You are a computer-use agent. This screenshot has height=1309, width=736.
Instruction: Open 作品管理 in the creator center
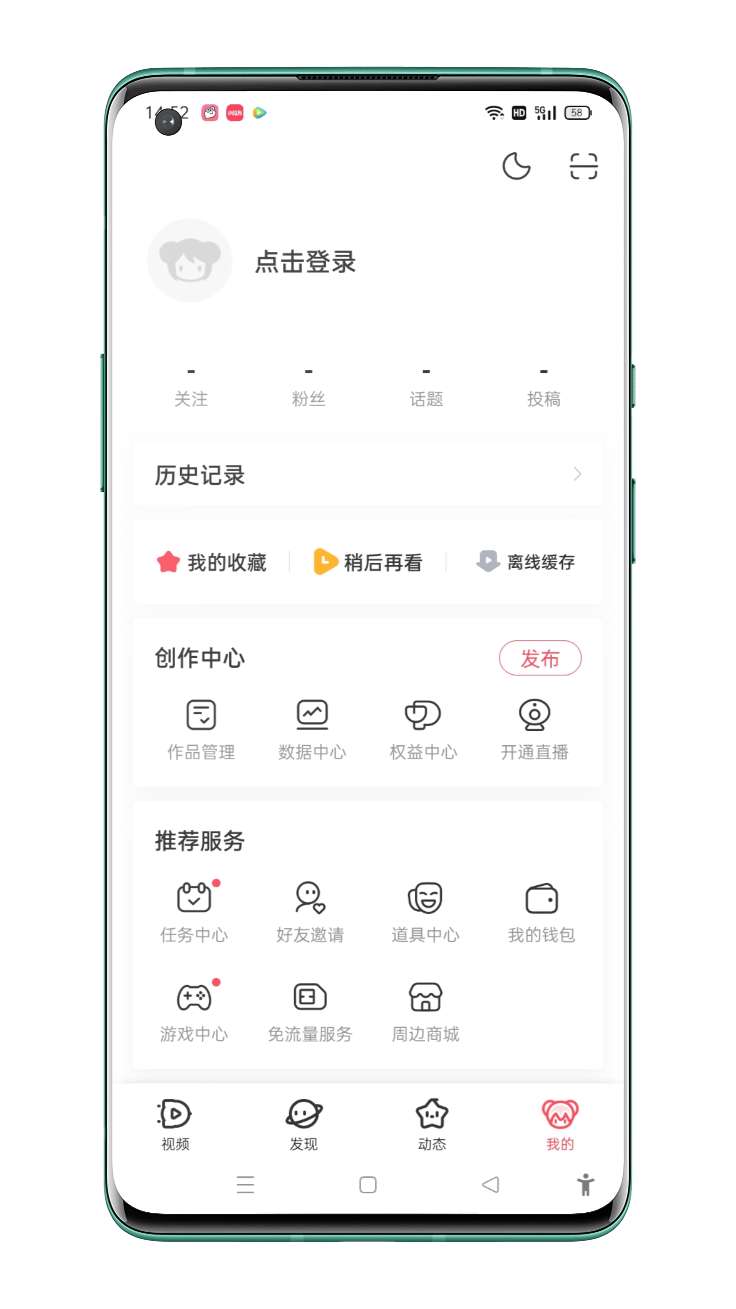(x=201, y=730)
